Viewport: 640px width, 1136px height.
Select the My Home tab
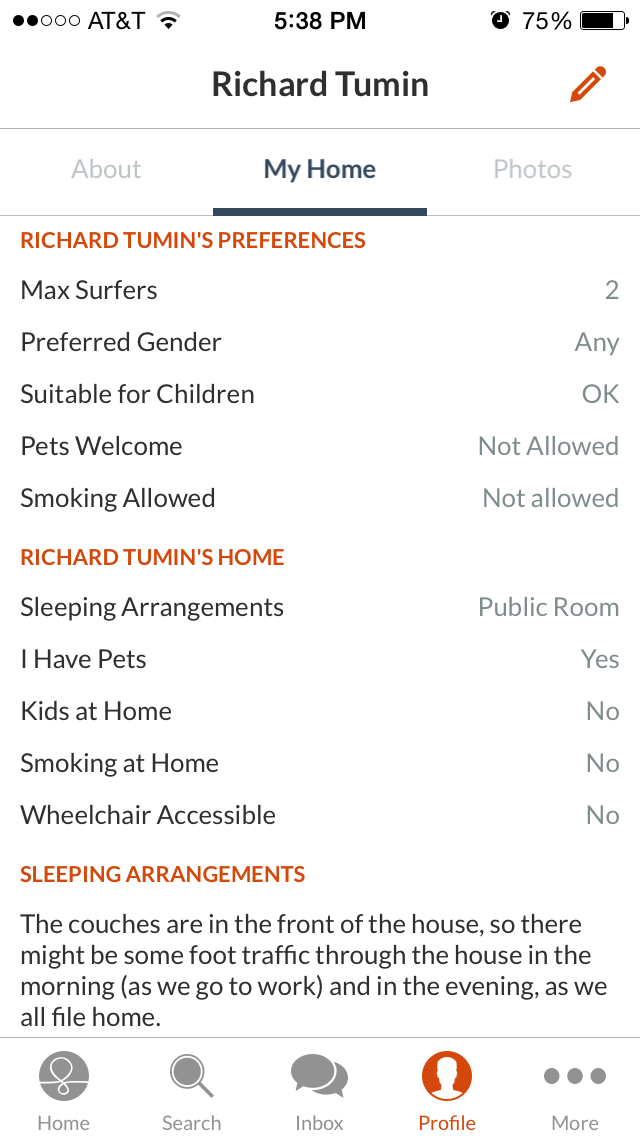320,170
